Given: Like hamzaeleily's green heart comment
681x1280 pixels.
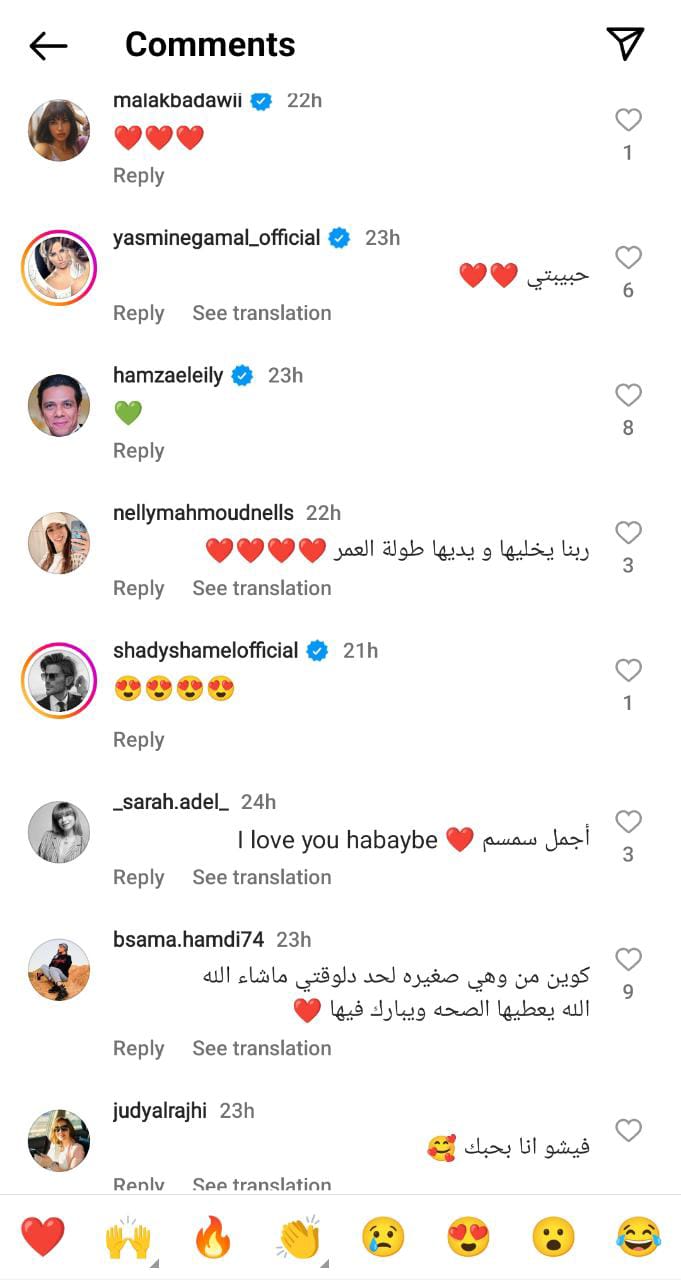Looking at the screenshot, I should pos(628,396).
